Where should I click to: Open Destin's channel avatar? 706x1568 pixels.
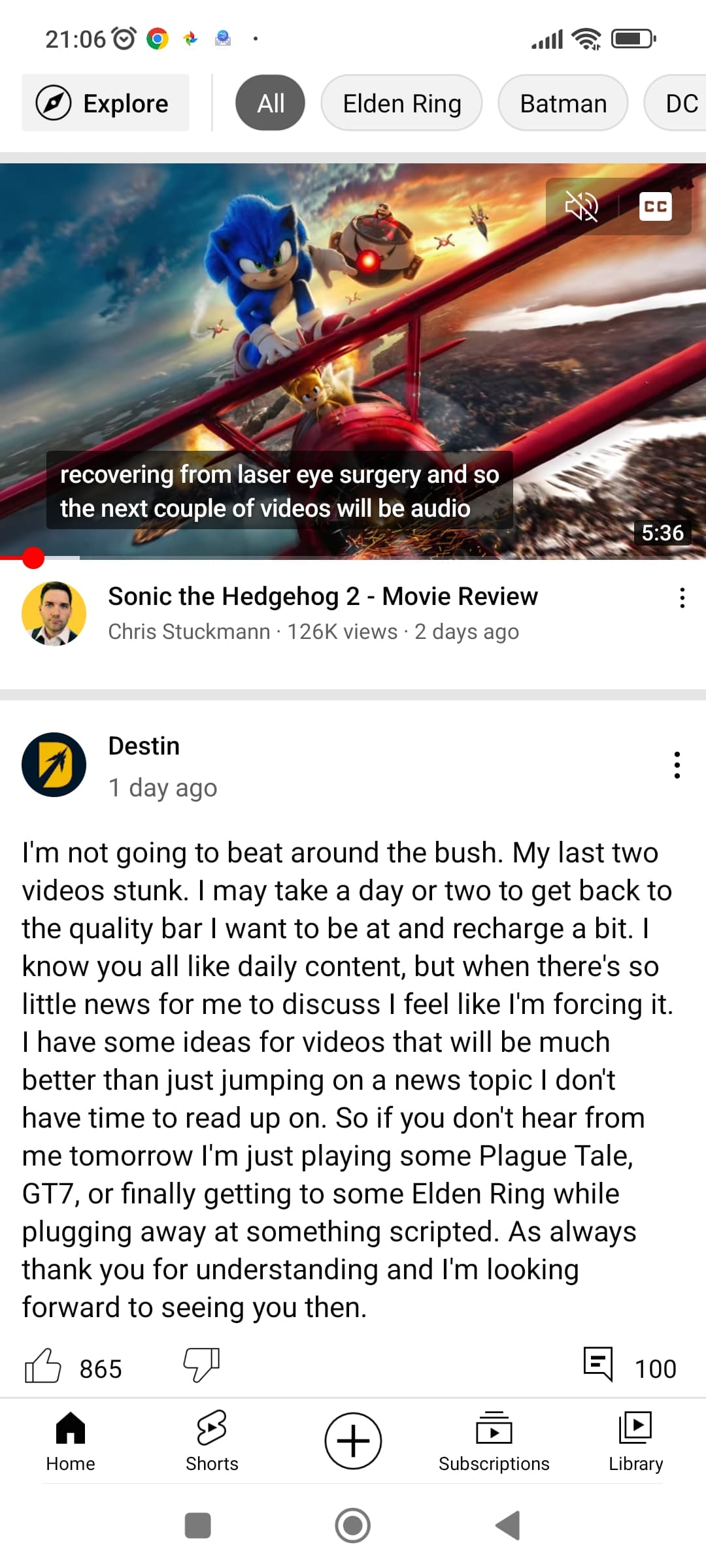click(54, 764)
